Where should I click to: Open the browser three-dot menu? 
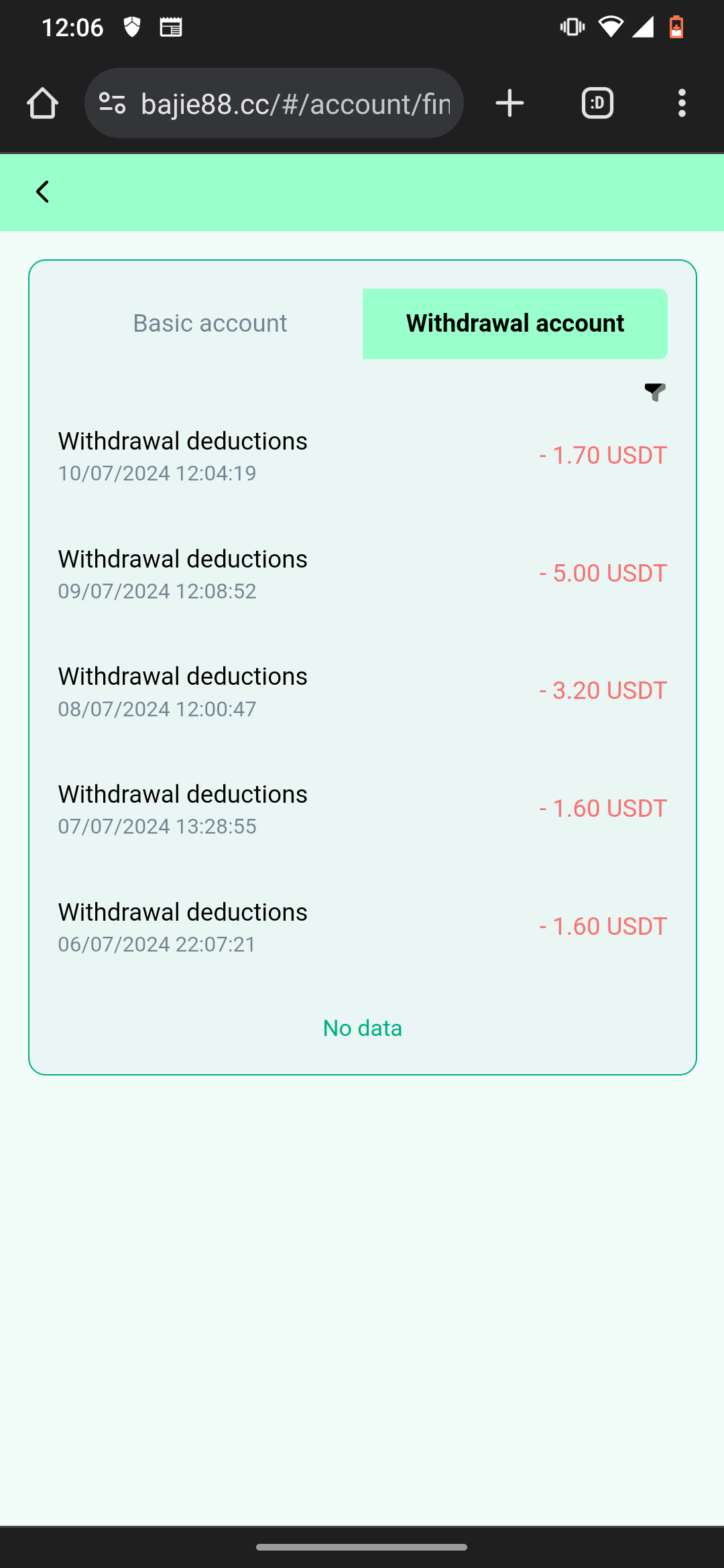coord(682,103)
